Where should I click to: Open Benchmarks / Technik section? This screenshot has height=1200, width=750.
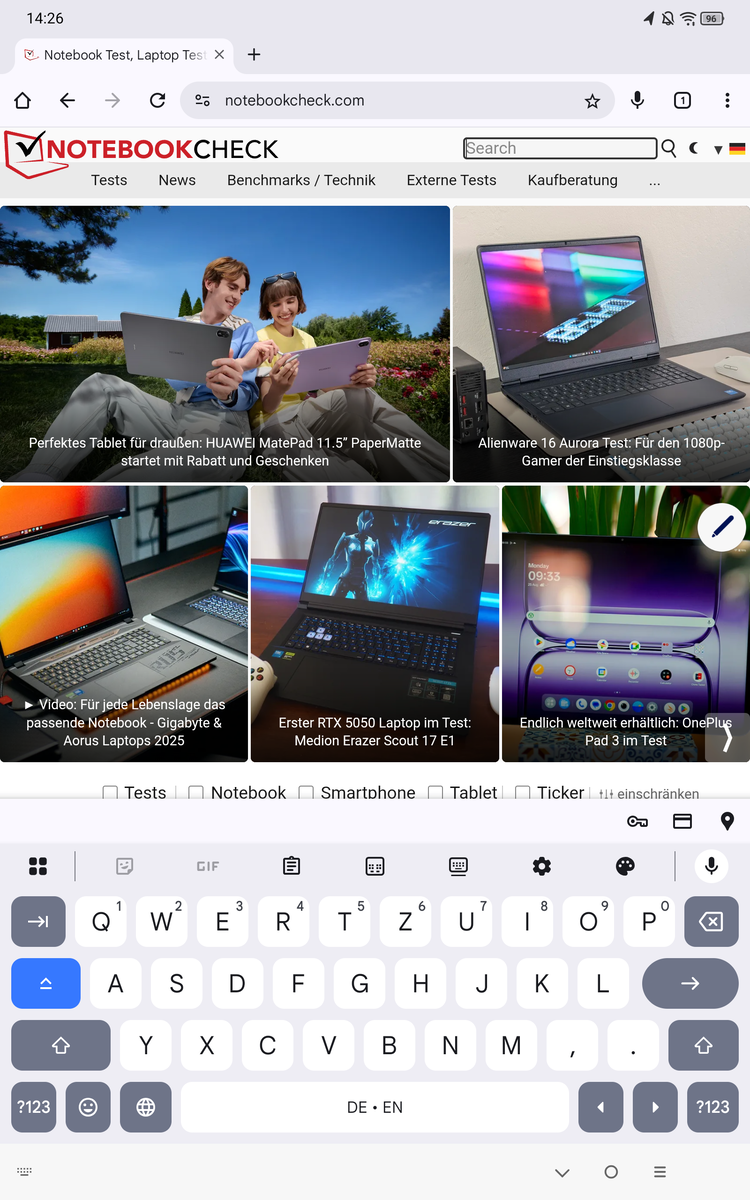coord(301,180)
